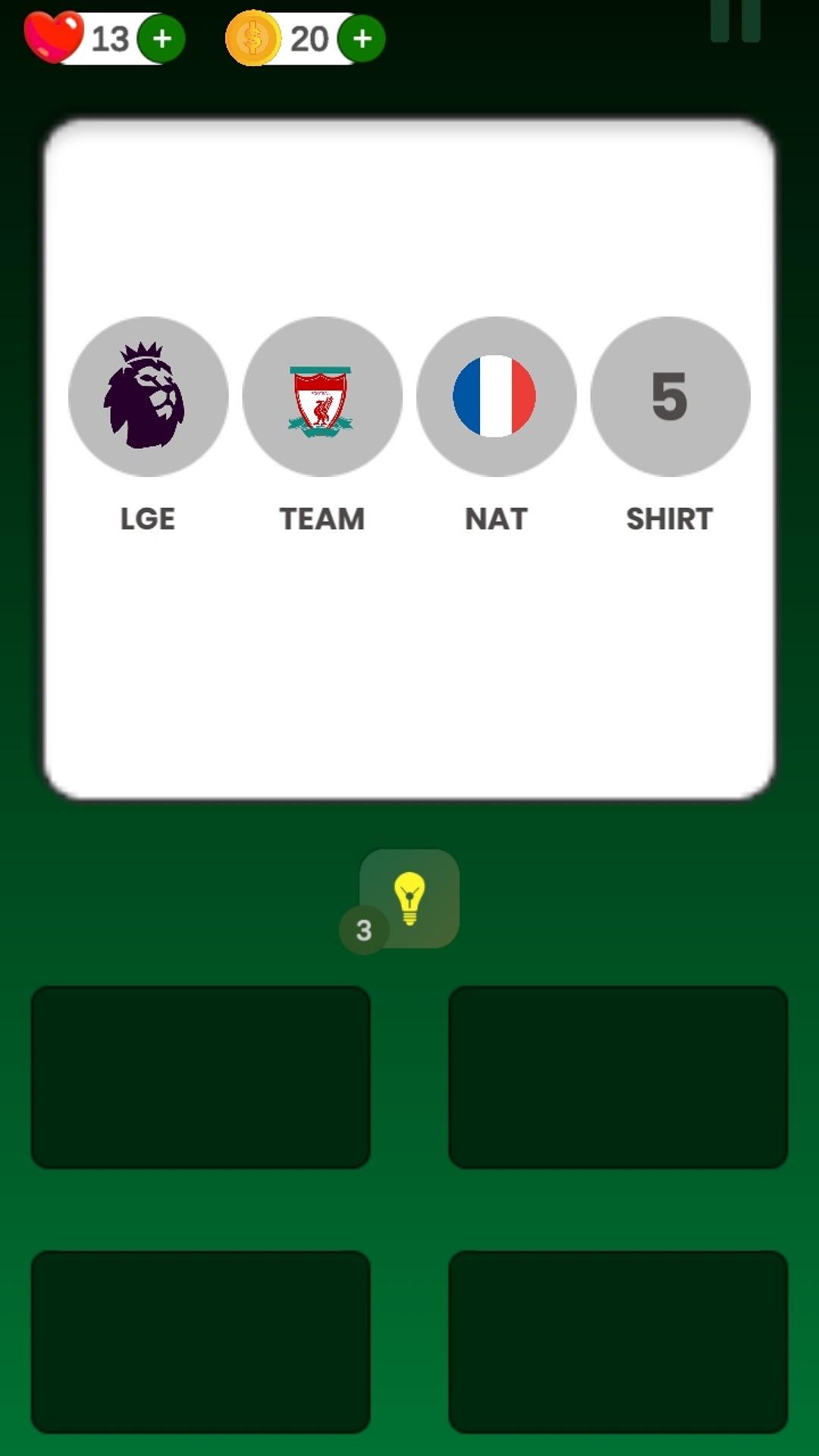
Task: Use the lightbulb hint
Action: 409,899
